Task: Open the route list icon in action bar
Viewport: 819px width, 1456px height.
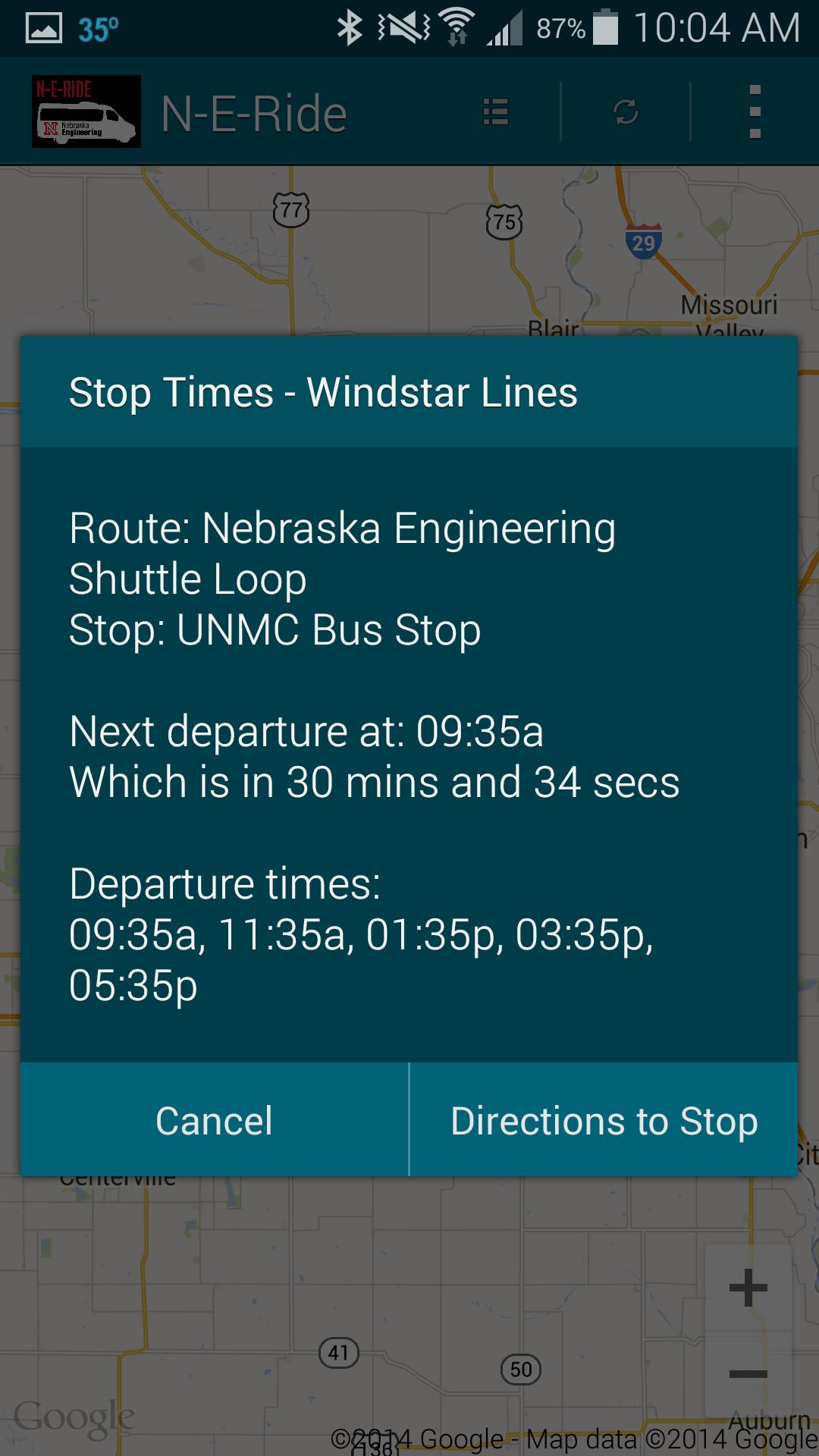Action: tap(494, 112)
